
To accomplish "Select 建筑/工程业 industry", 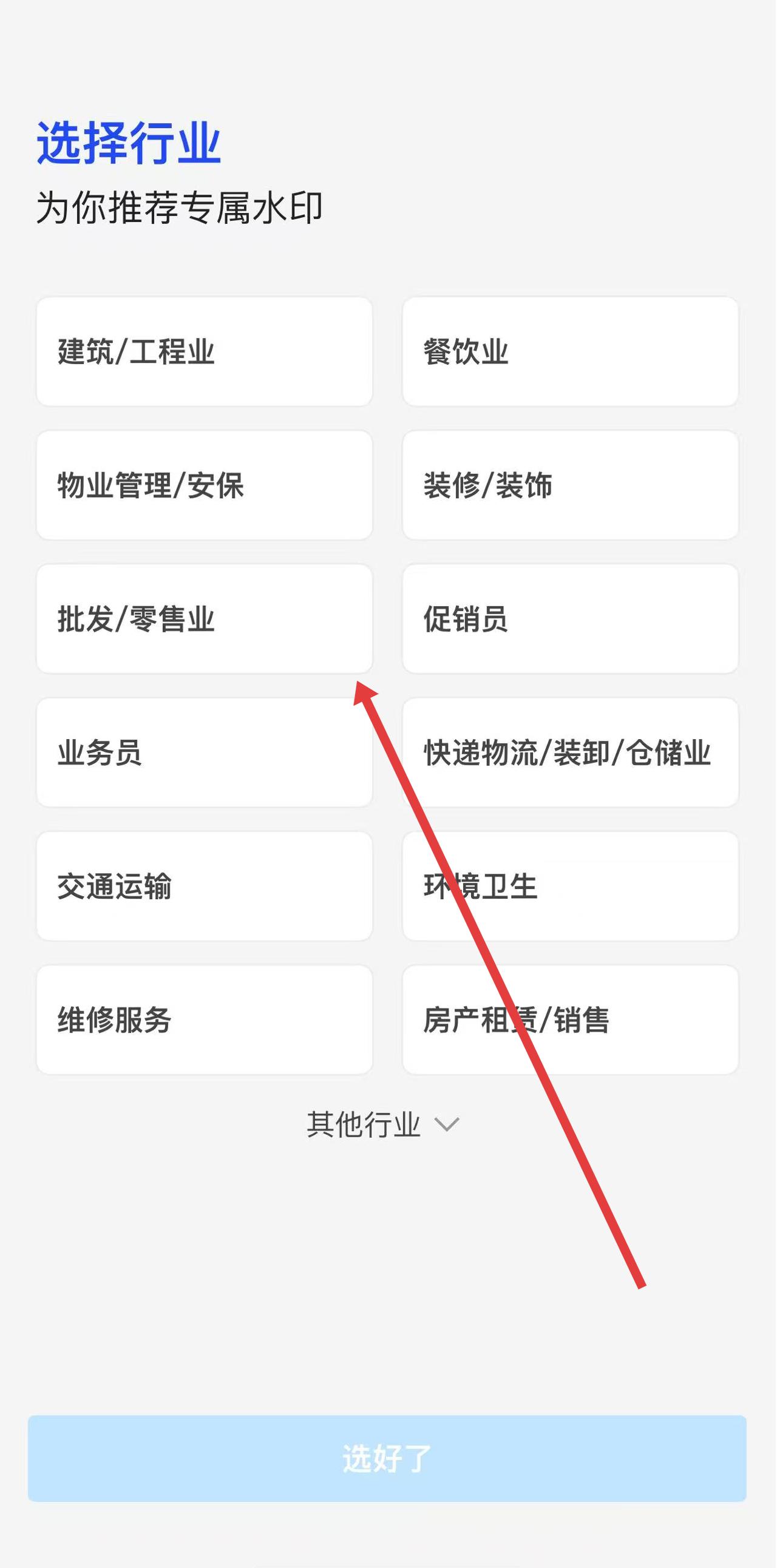I will pos(205,352).
